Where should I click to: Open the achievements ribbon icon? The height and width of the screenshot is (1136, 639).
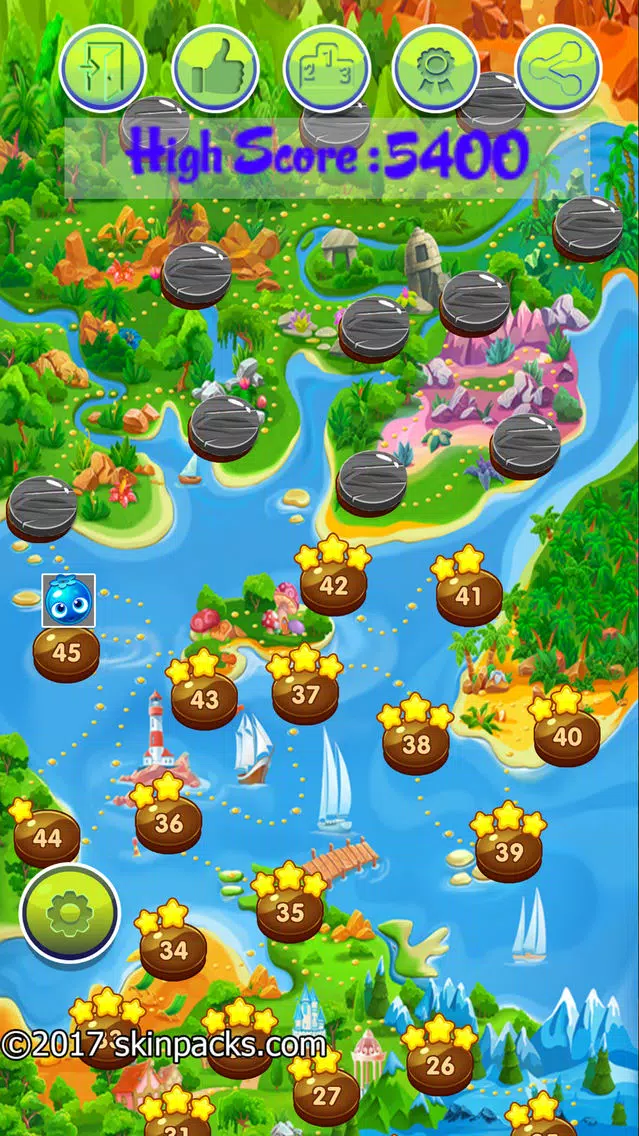pos(436,68)
